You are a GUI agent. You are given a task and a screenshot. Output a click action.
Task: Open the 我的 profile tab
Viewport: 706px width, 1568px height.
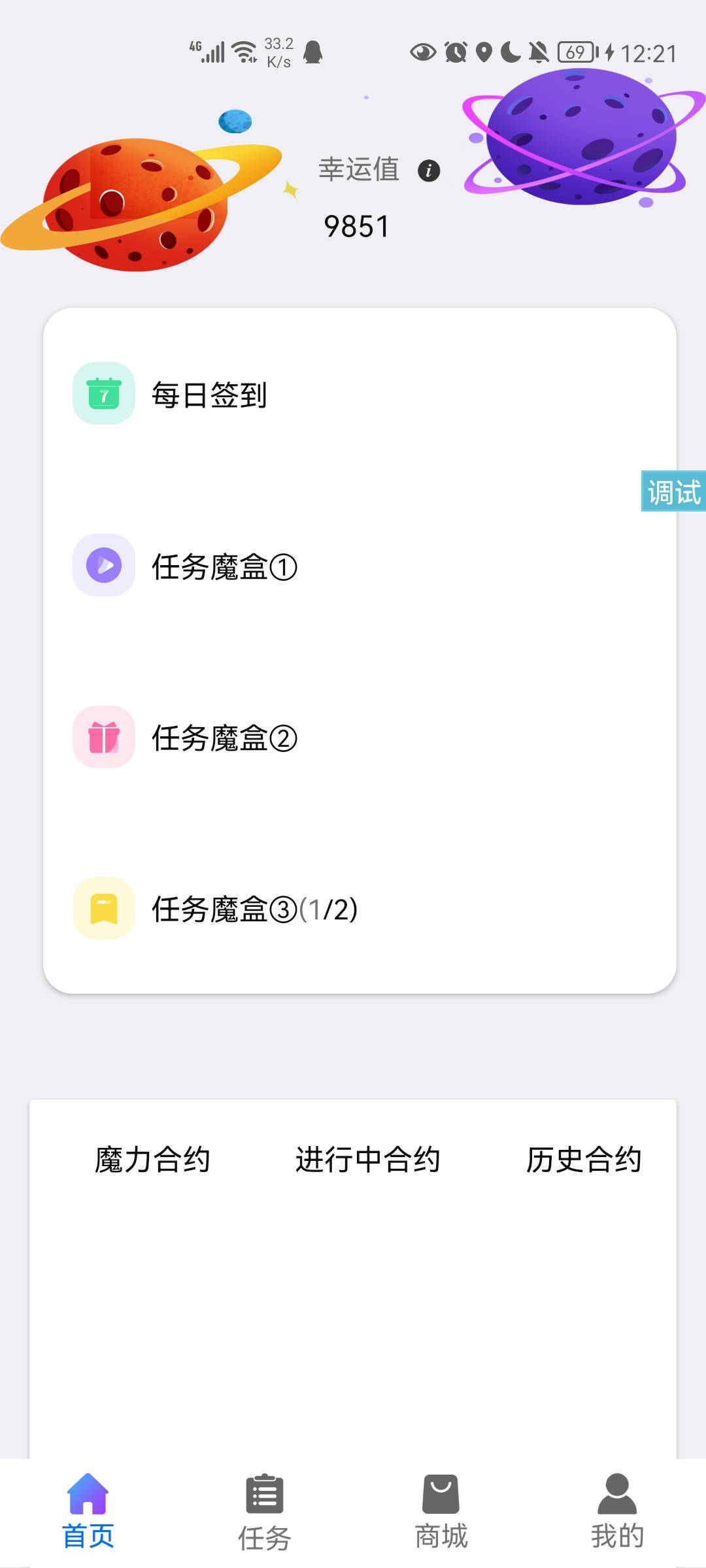pos(617,1512)
